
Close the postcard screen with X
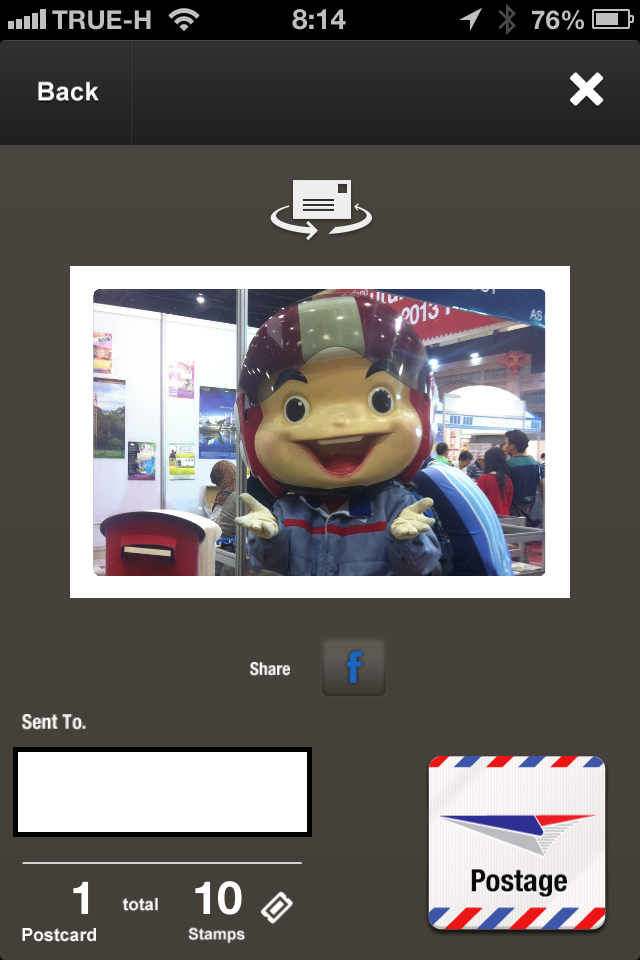coord(586,91)
